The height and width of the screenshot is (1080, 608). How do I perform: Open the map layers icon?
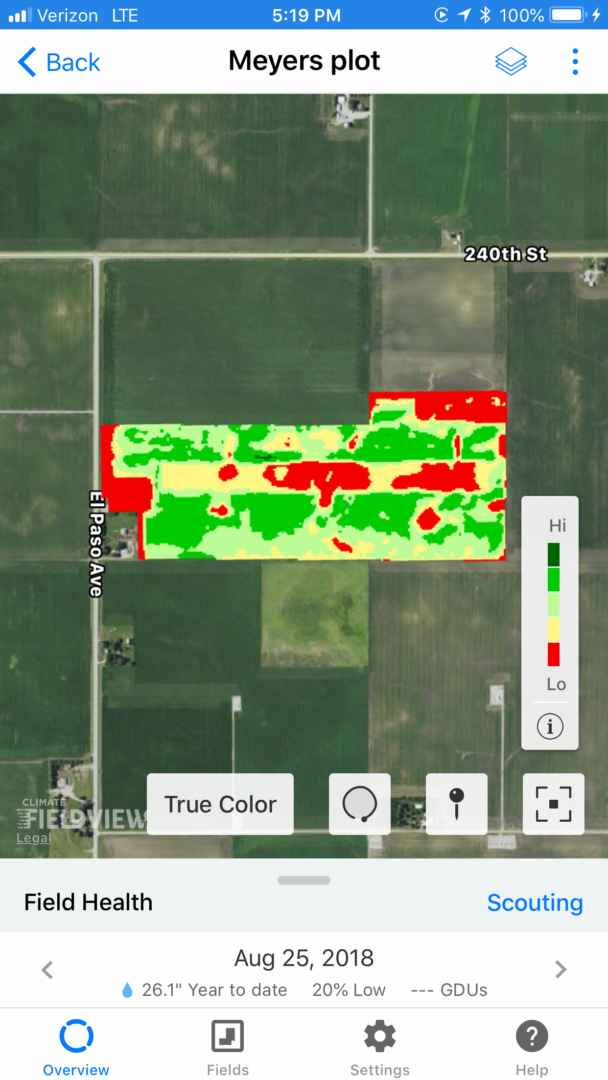tap(511, 62)
